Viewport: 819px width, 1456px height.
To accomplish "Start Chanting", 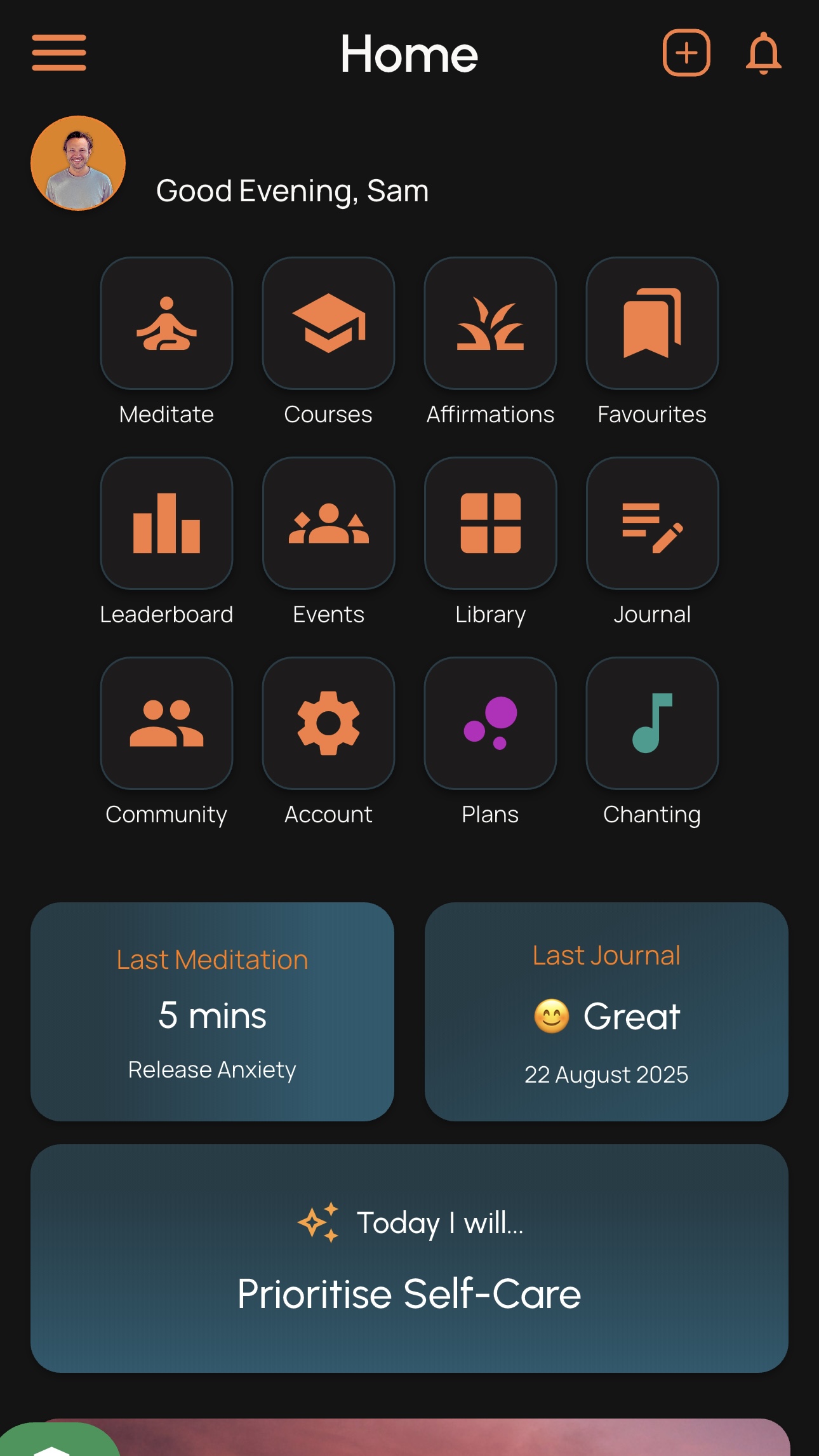I will (x=652, y=723).
